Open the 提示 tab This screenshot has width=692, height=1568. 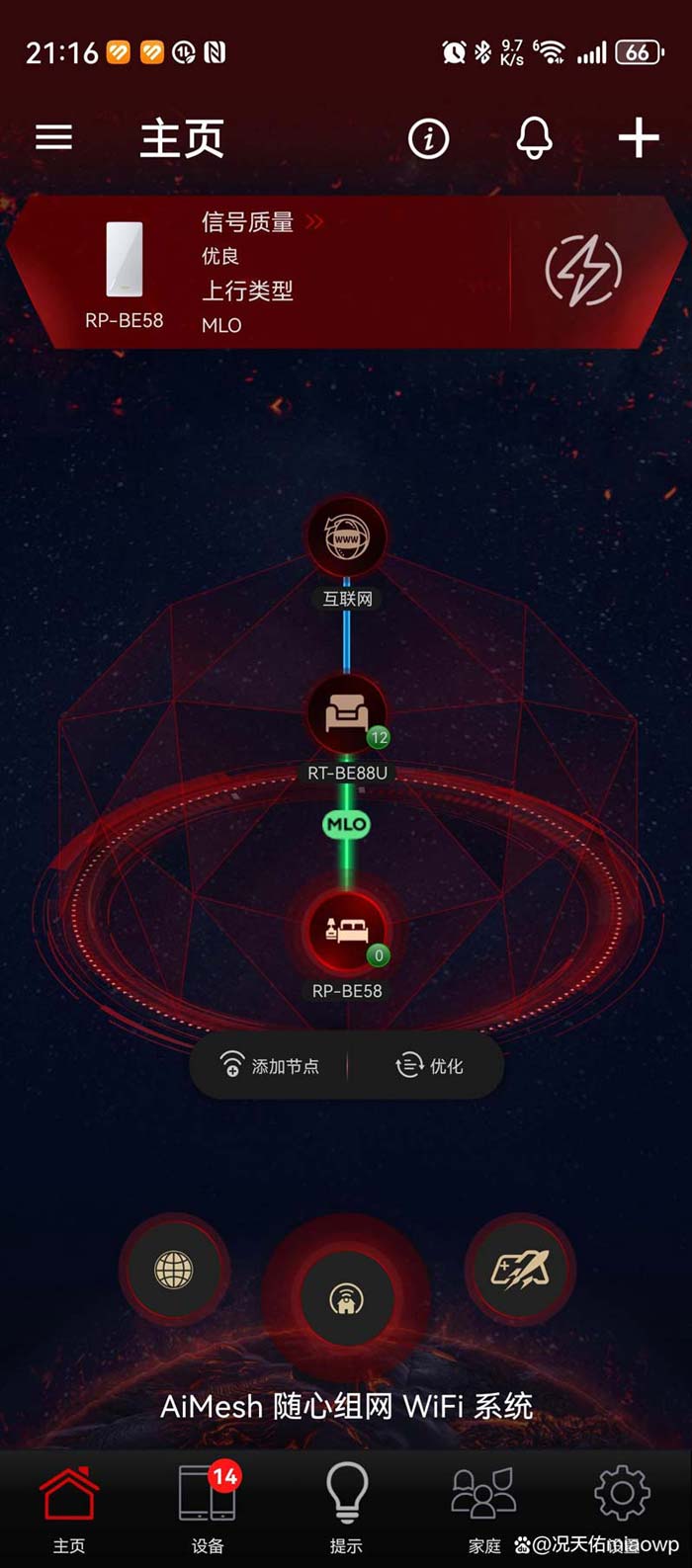click(x=346, y=1509)
